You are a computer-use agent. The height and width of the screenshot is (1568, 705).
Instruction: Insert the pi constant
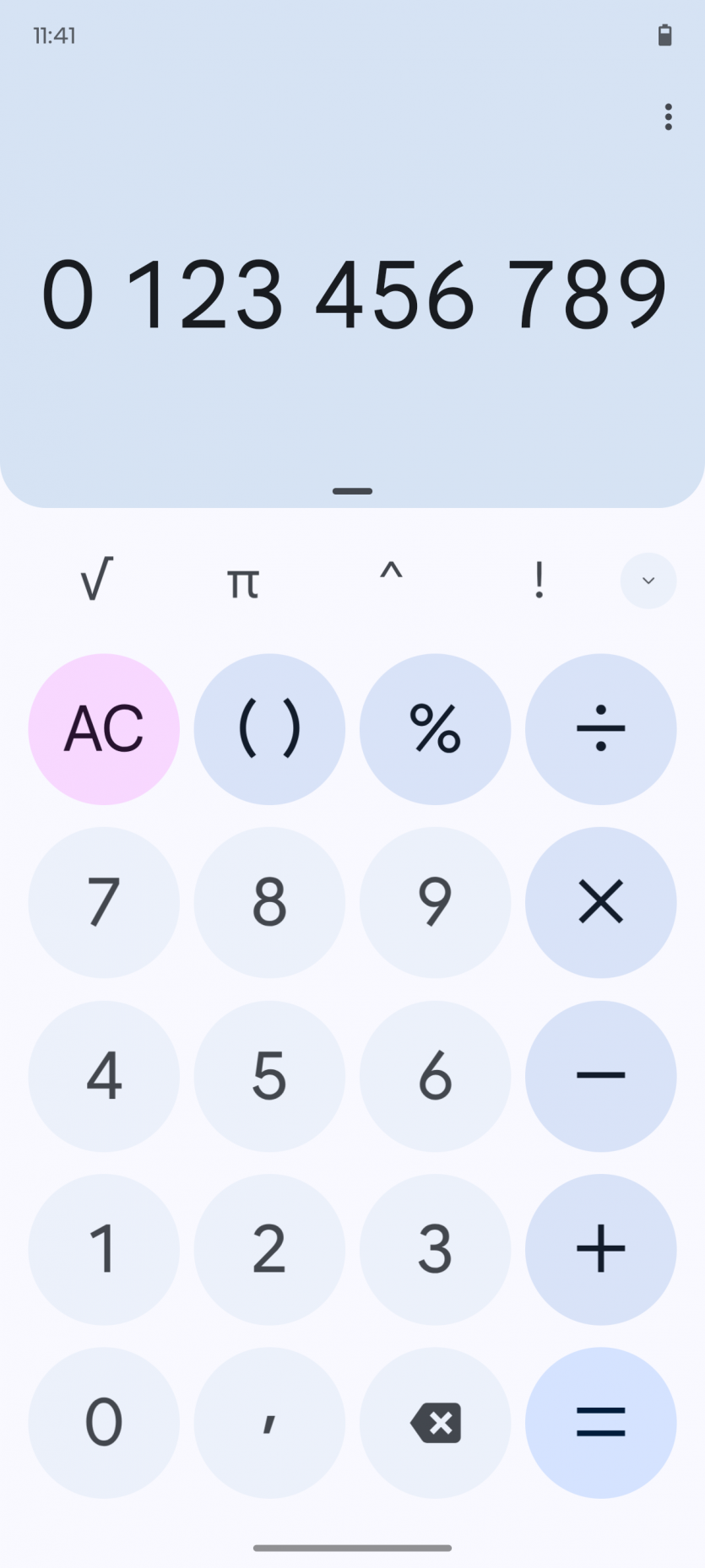pos(243,581)
